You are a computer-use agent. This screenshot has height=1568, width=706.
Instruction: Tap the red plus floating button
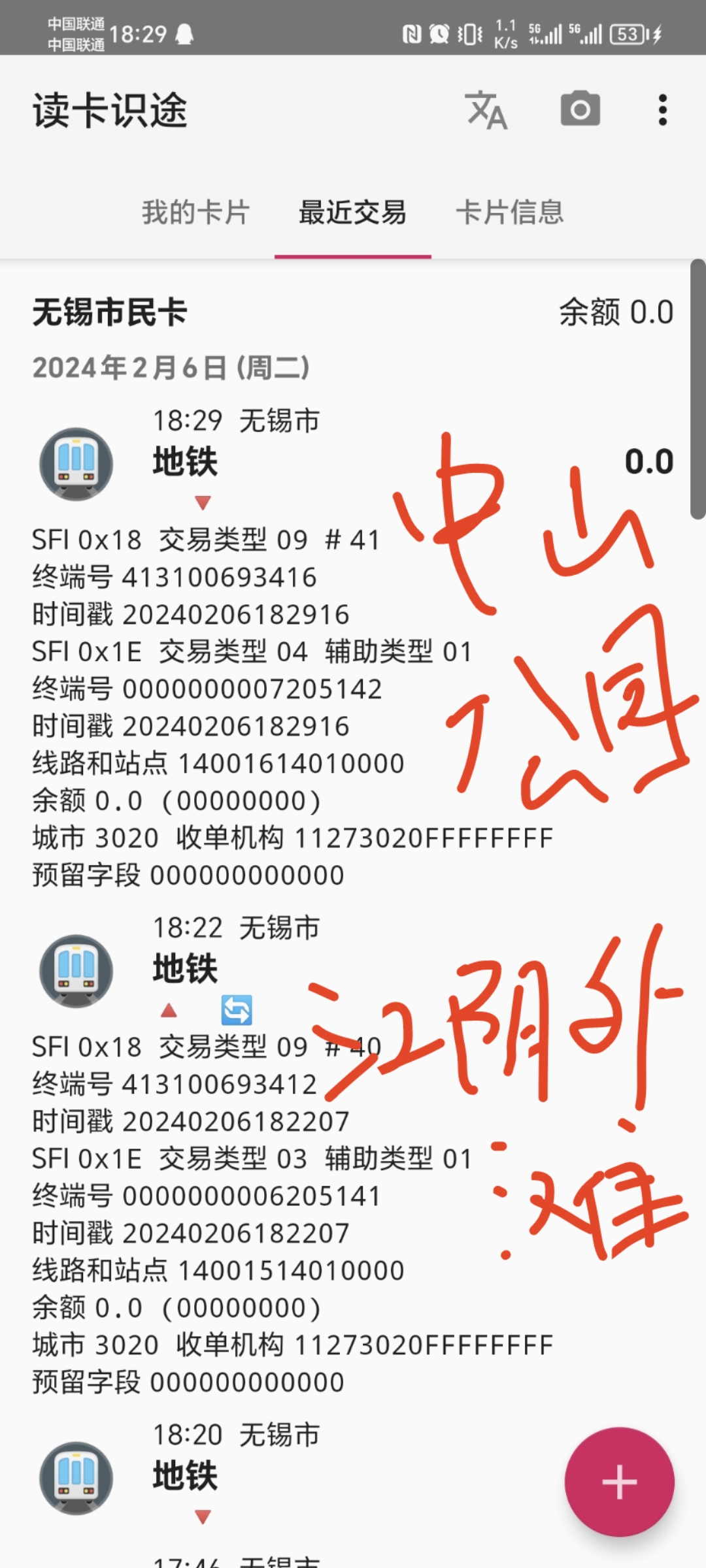618,1481
